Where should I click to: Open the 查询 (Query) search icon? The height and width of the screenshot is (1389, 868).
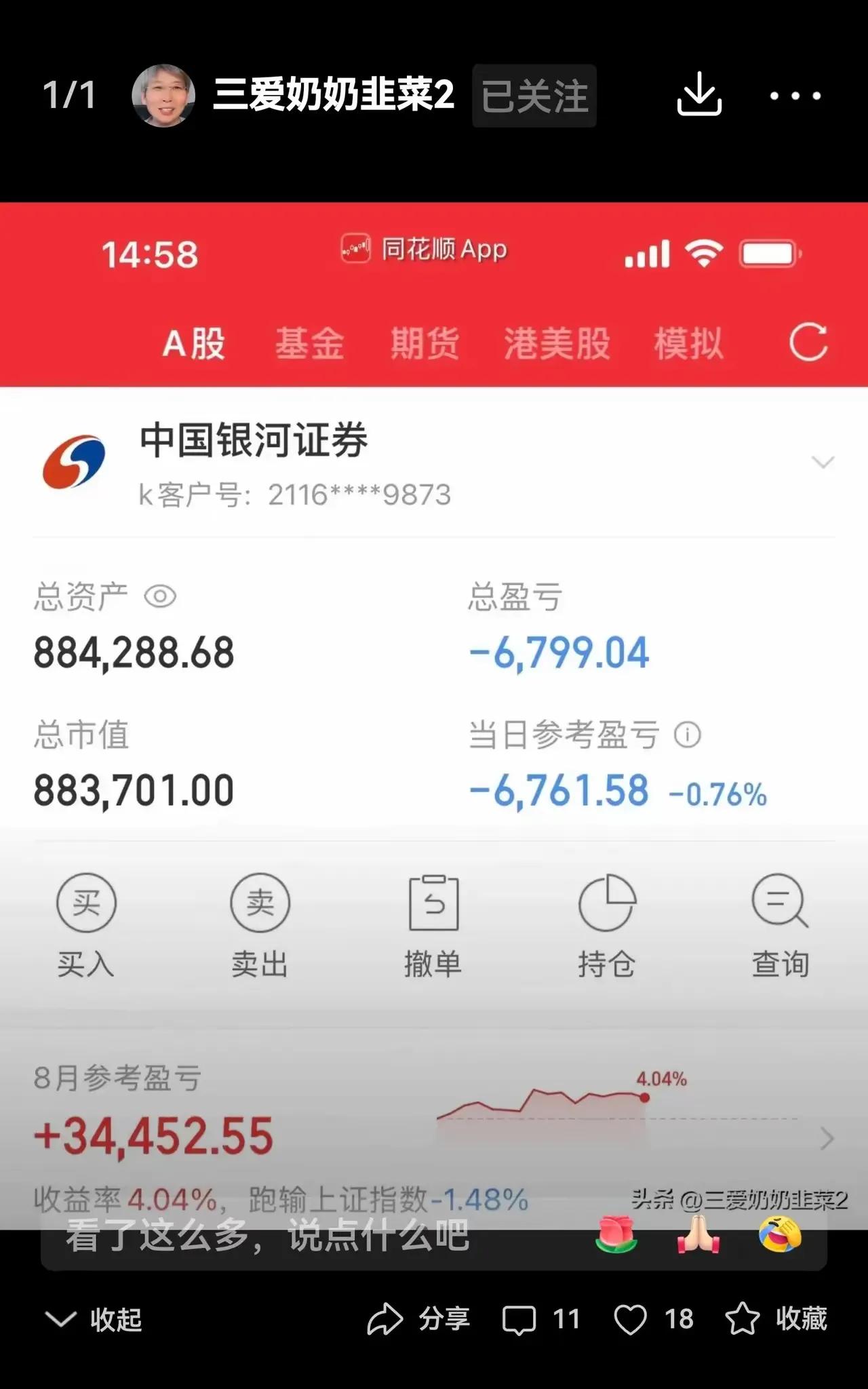[779, 903]
